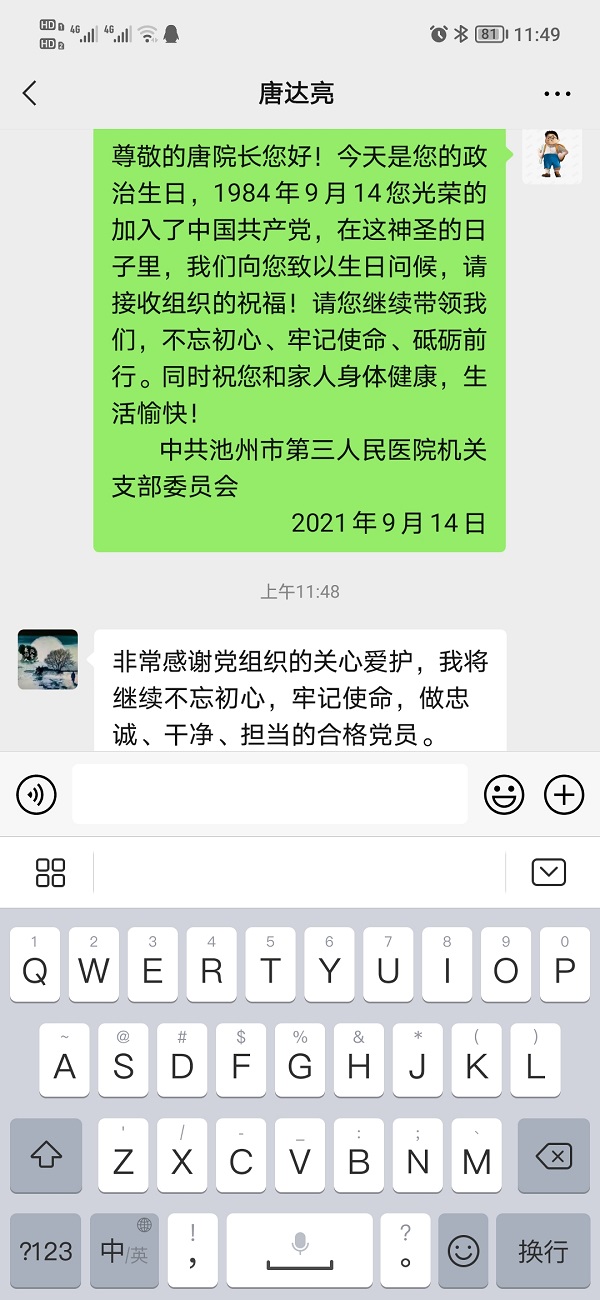The width and height of the screenshot is (600, 1300).
Task: Open 唐达亮's moon avatar profile
Action: point(48,659)
